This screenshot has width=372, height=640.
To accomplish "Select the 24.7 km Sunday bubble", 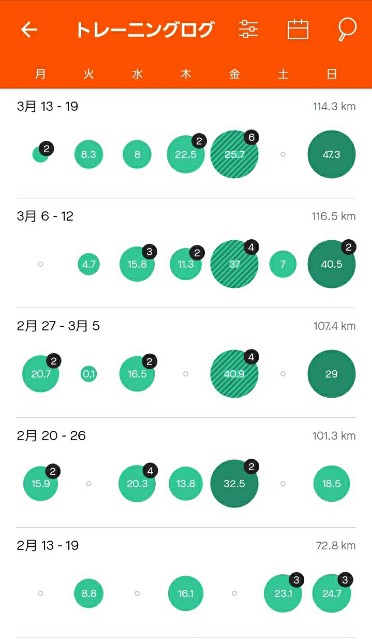I will [332, 593].
